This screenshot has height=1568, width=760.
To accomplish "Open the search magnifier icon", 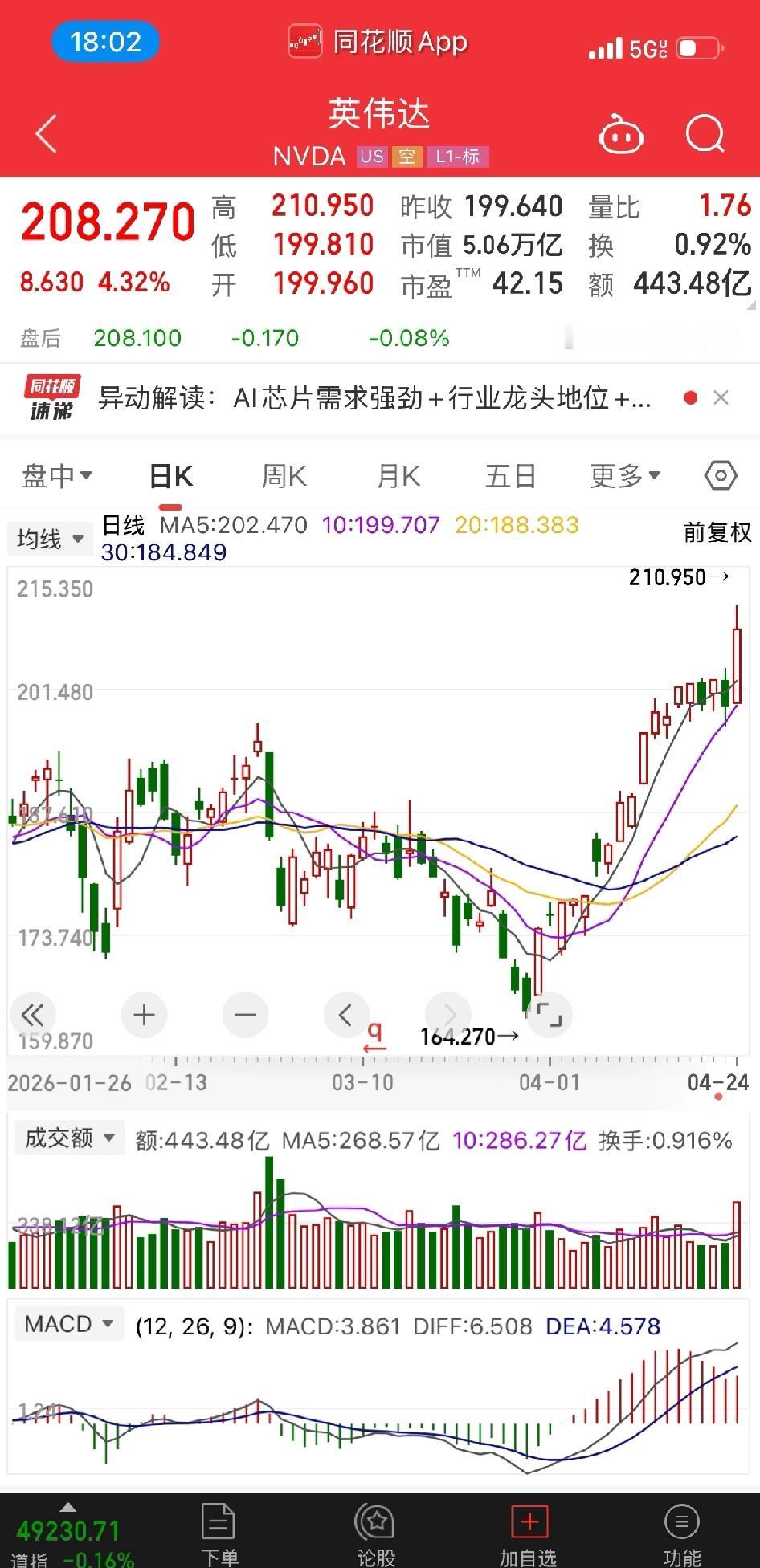I will (705, 133).
